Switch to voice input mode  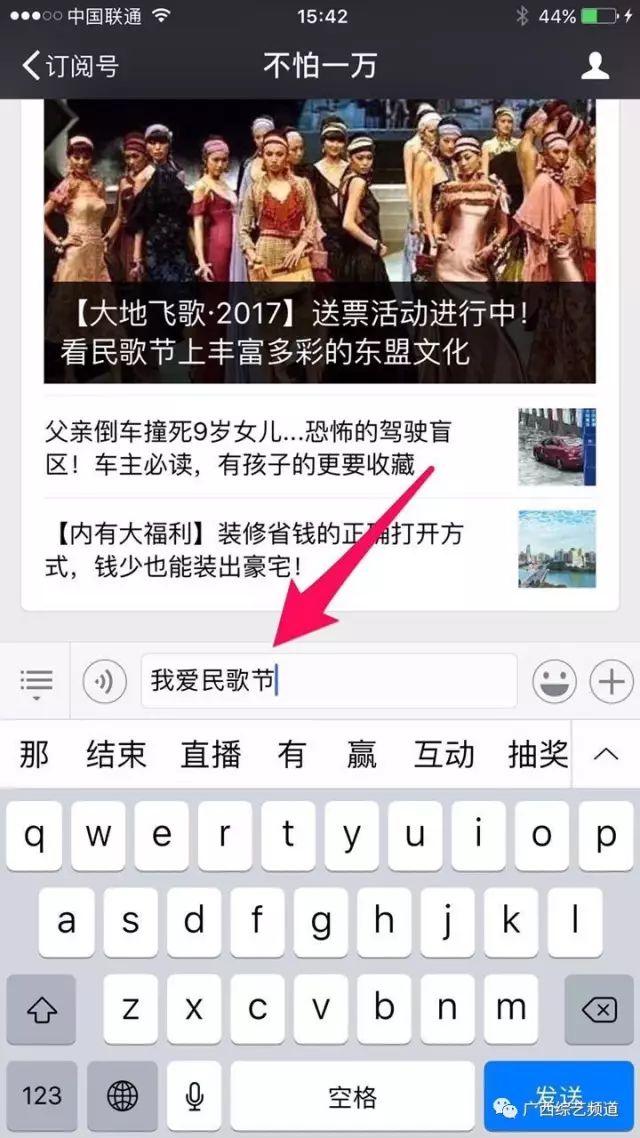pos(104,682)
